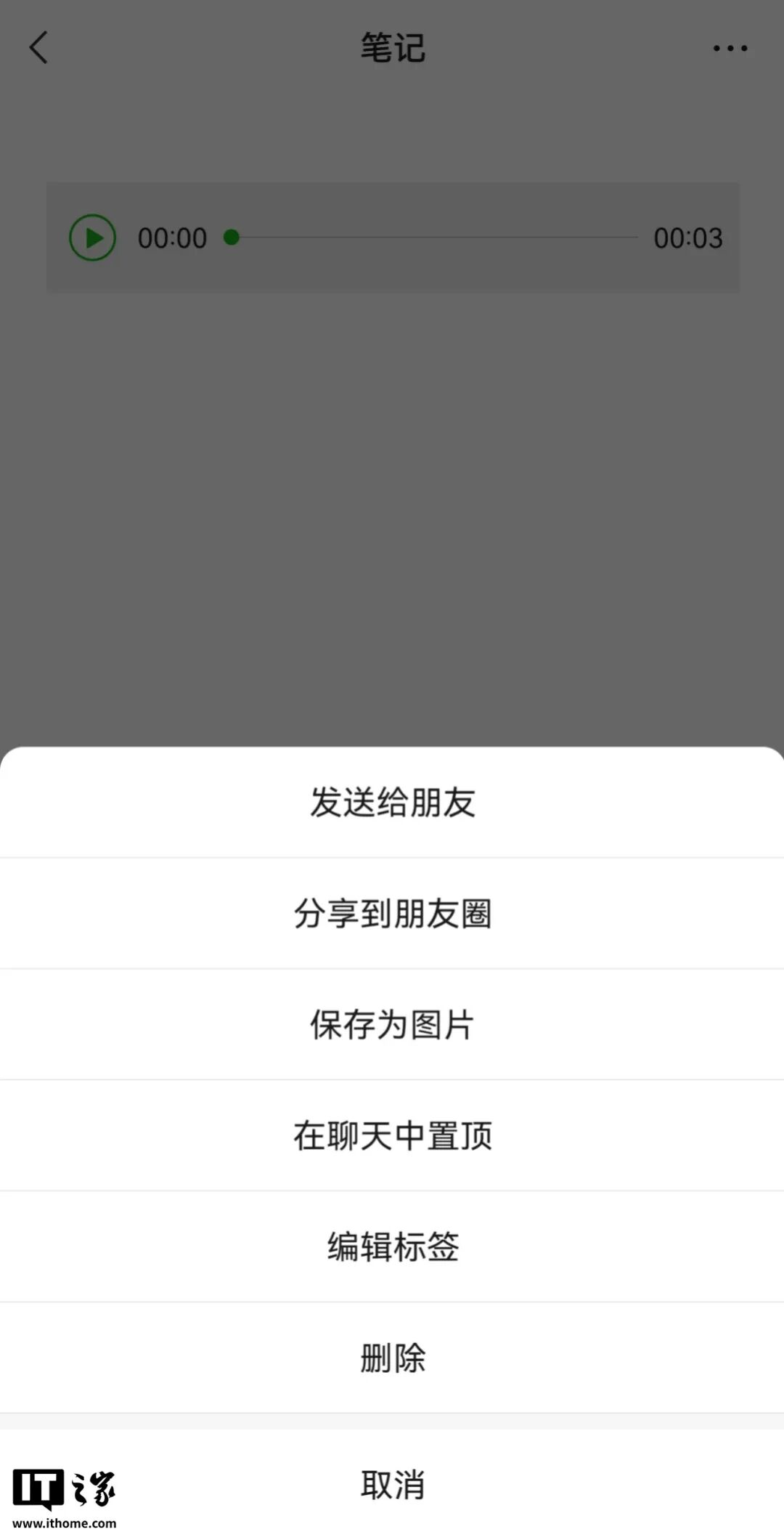Tap 保存为图片 to save note as image
Viewport: 784px width, 1537px height.
[x=392, y=1025]
